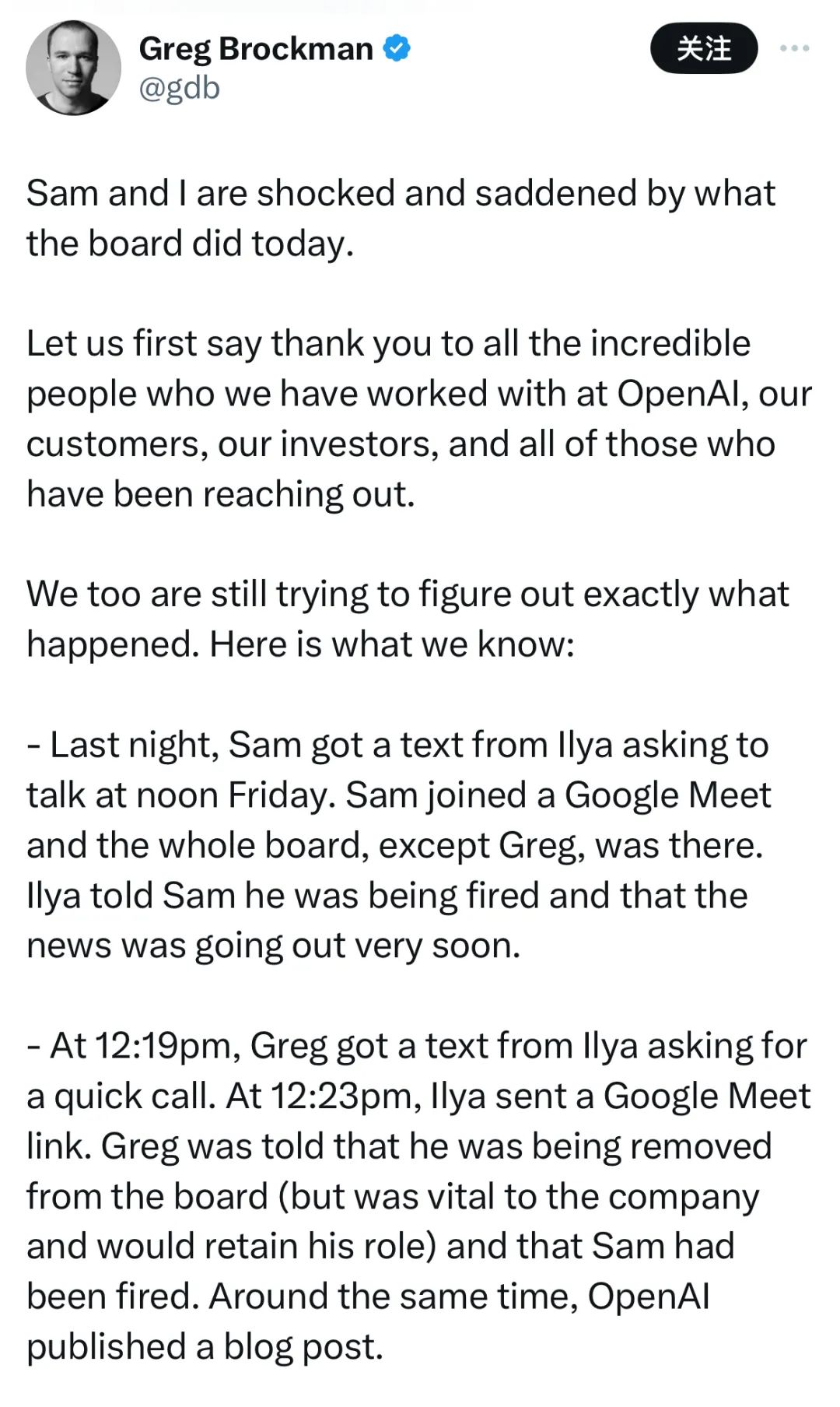Select the three-dot icon beside the Follow button
Viewport: 840px width, 1407px height.
click(x=794, y=48)
